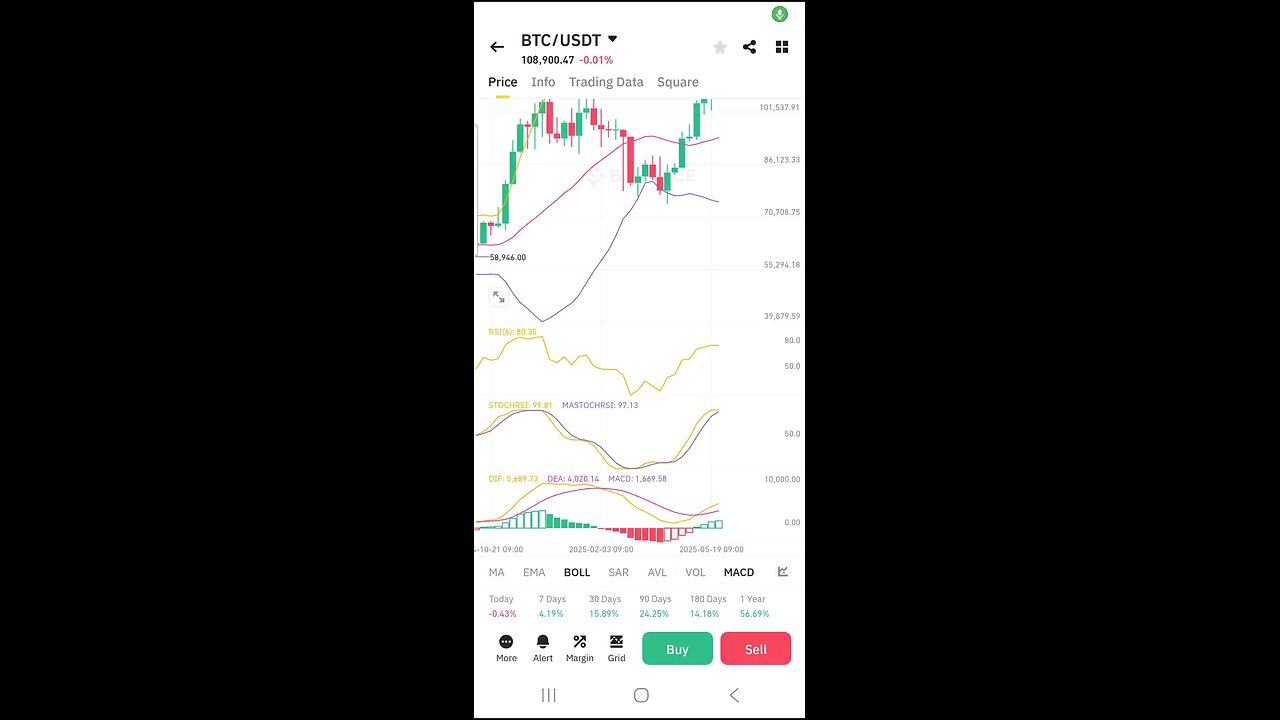Share this chart
This screenshot has height=720, width=1280.
coord(750,47)
